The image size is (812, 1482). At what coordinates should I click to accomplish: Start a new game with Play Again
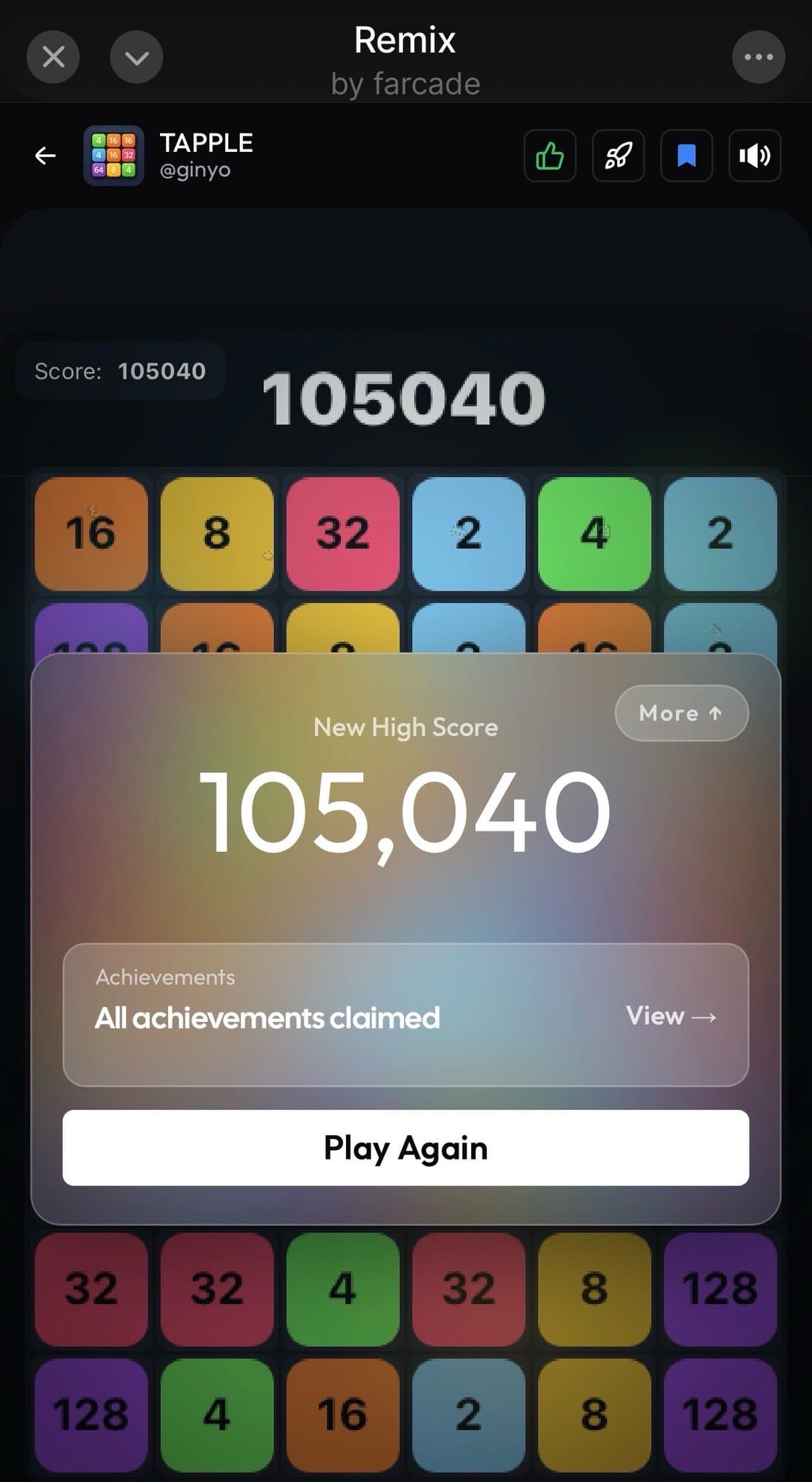tap(405, 1147)
